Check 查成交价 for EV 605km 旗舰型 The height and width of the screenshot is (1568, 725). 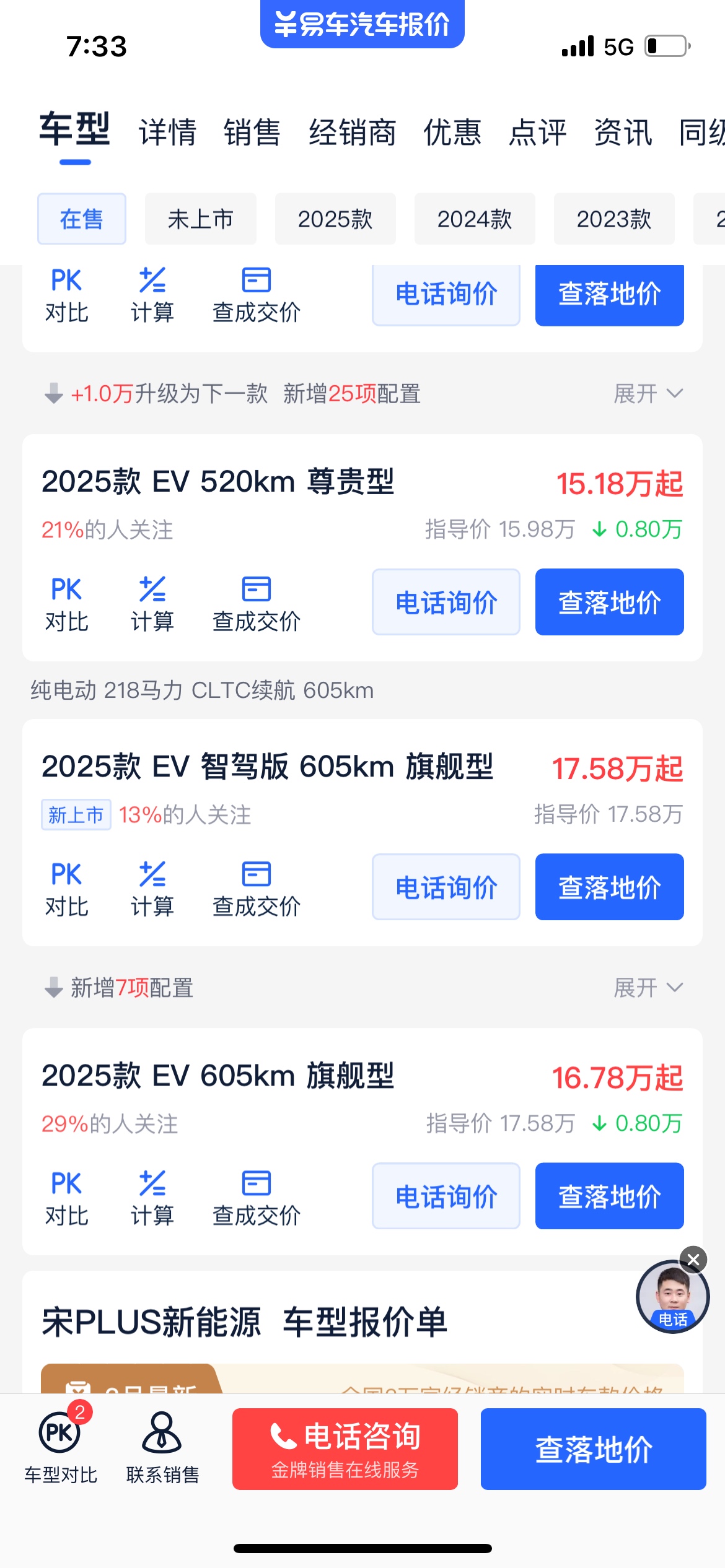tap(256, 1198)
